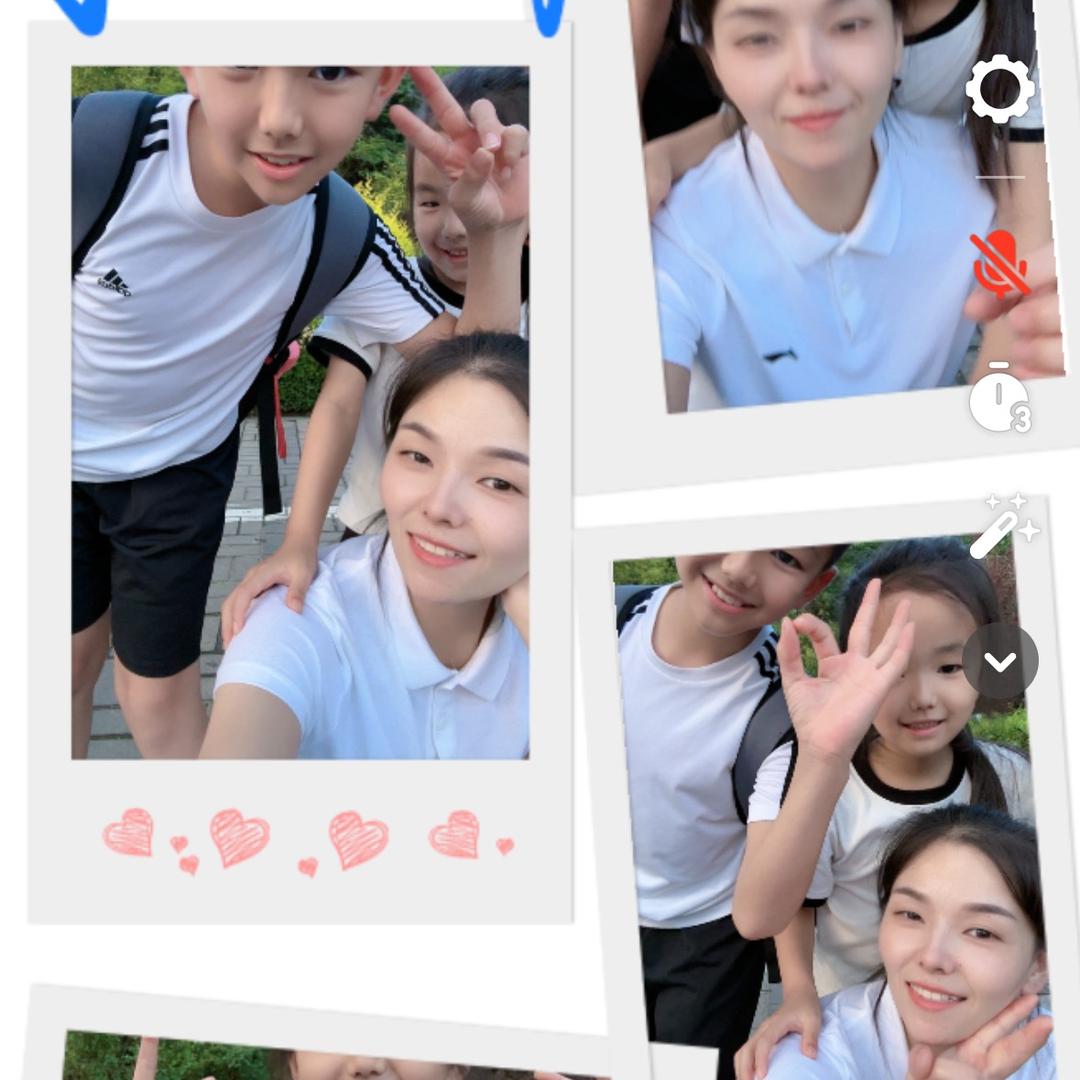Viewport: 1080px width, 1080px height.
Task: Unmute the microphone
Action: [x=1000, y=264]
